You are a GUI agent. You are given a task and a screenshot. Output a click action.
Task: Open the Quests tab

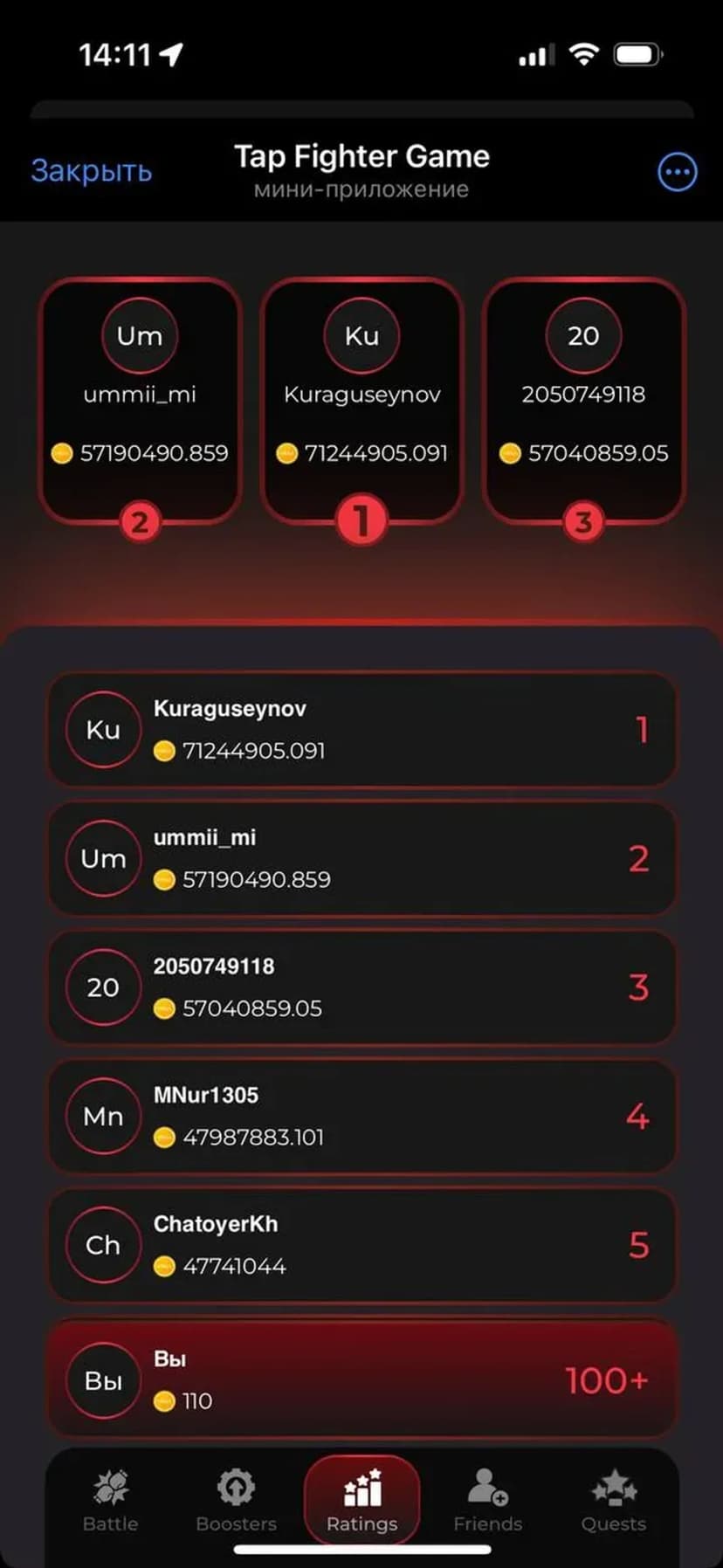point(613,1500)
